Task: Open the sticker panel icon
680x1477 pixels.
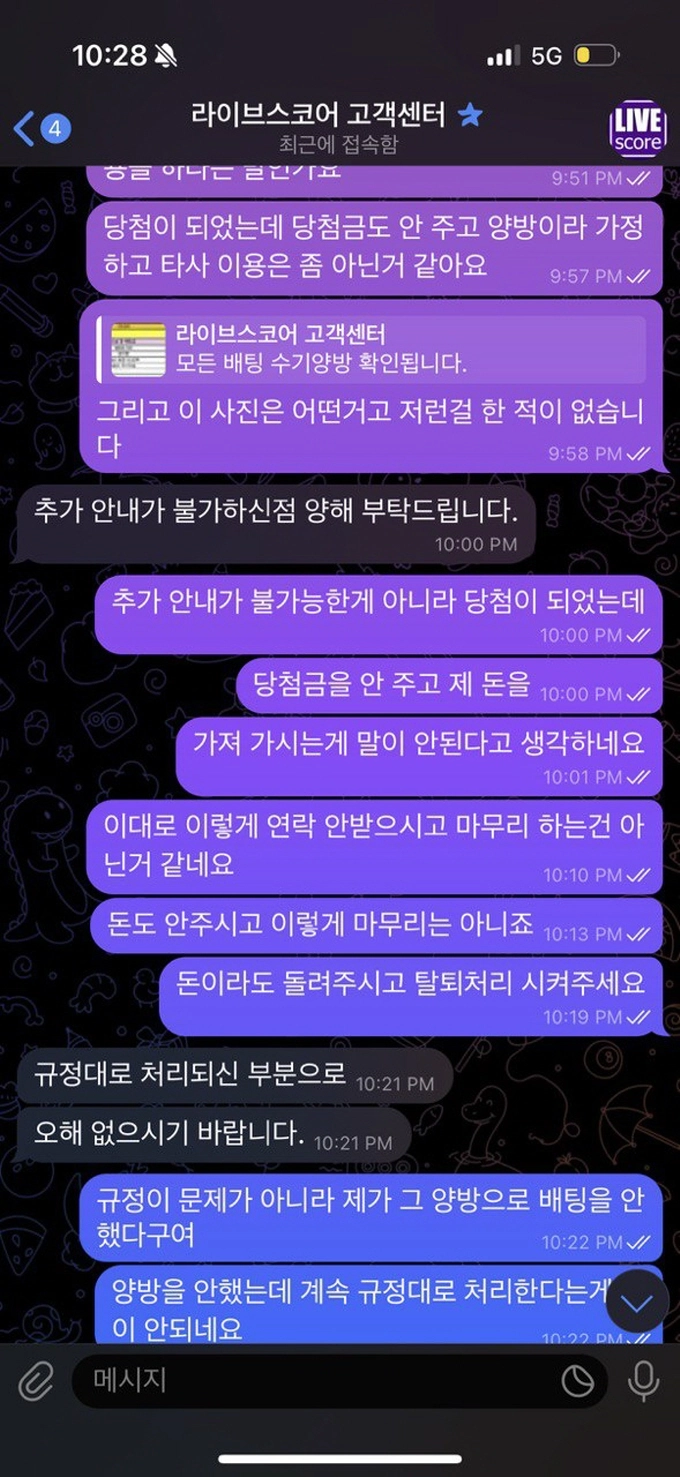Action: coord(577,1382)
